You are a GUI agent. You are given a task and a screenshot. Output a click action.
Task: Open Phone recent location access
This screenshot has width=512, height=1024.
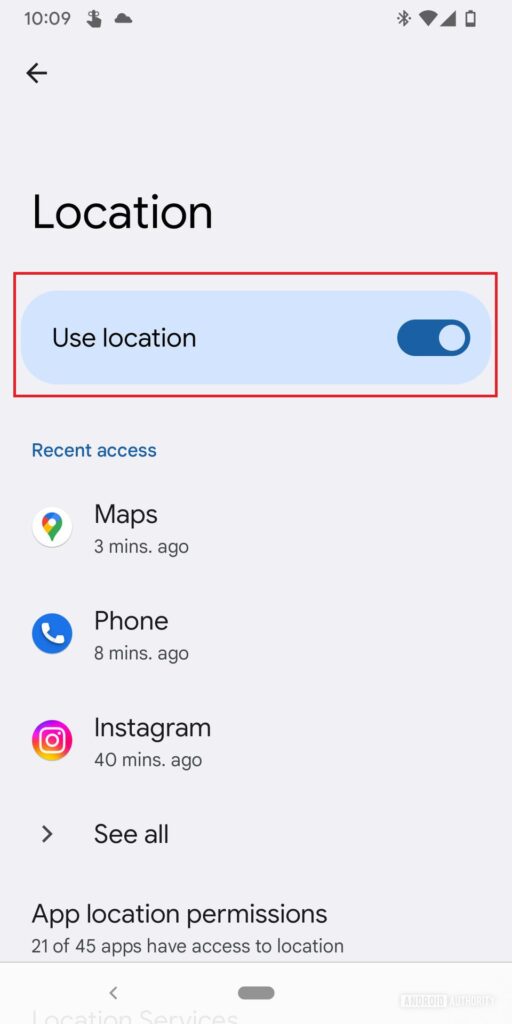tap(256, 633)
